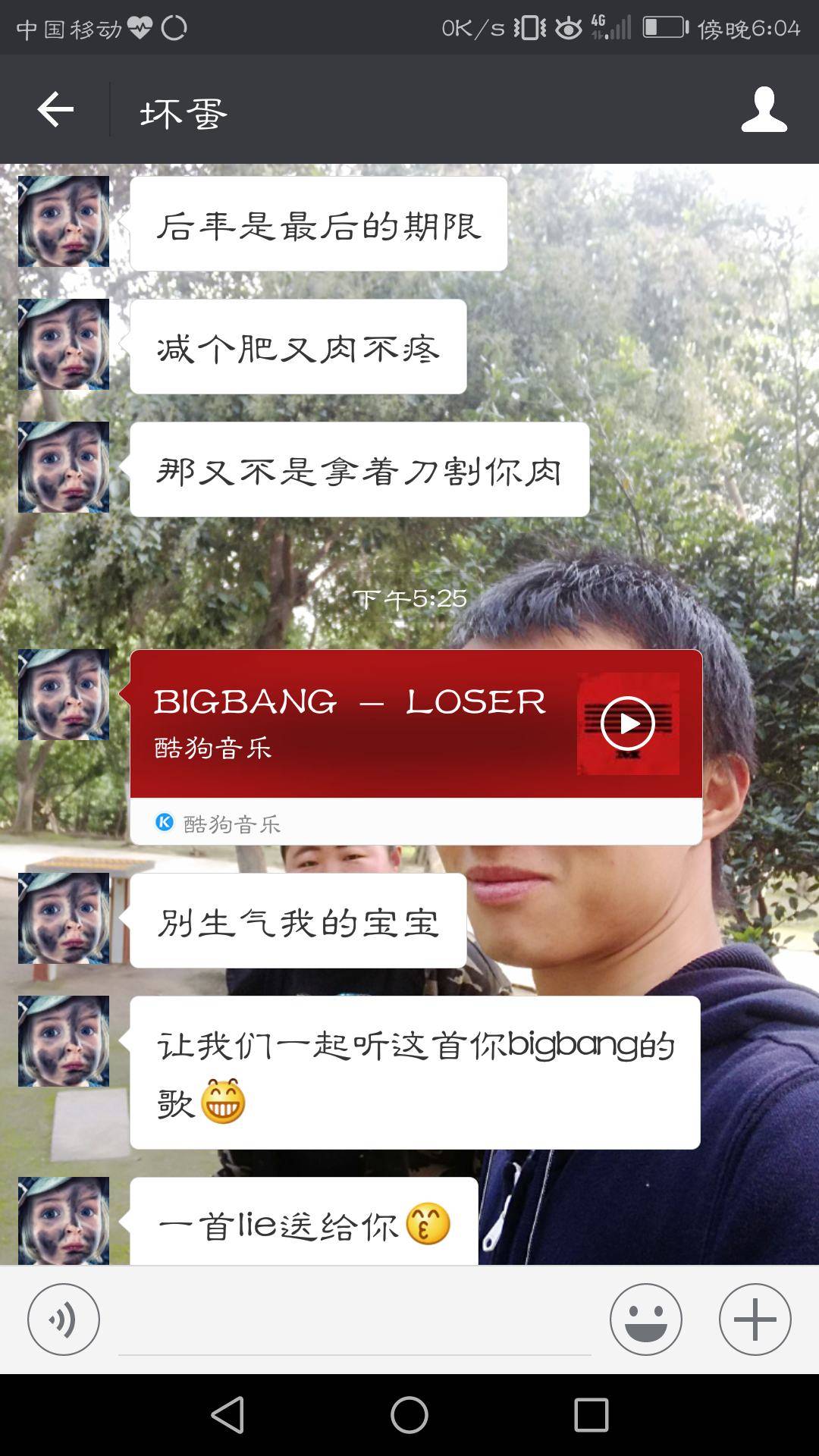
Task: Open the contact profile icon
Action: click(764, 110)
